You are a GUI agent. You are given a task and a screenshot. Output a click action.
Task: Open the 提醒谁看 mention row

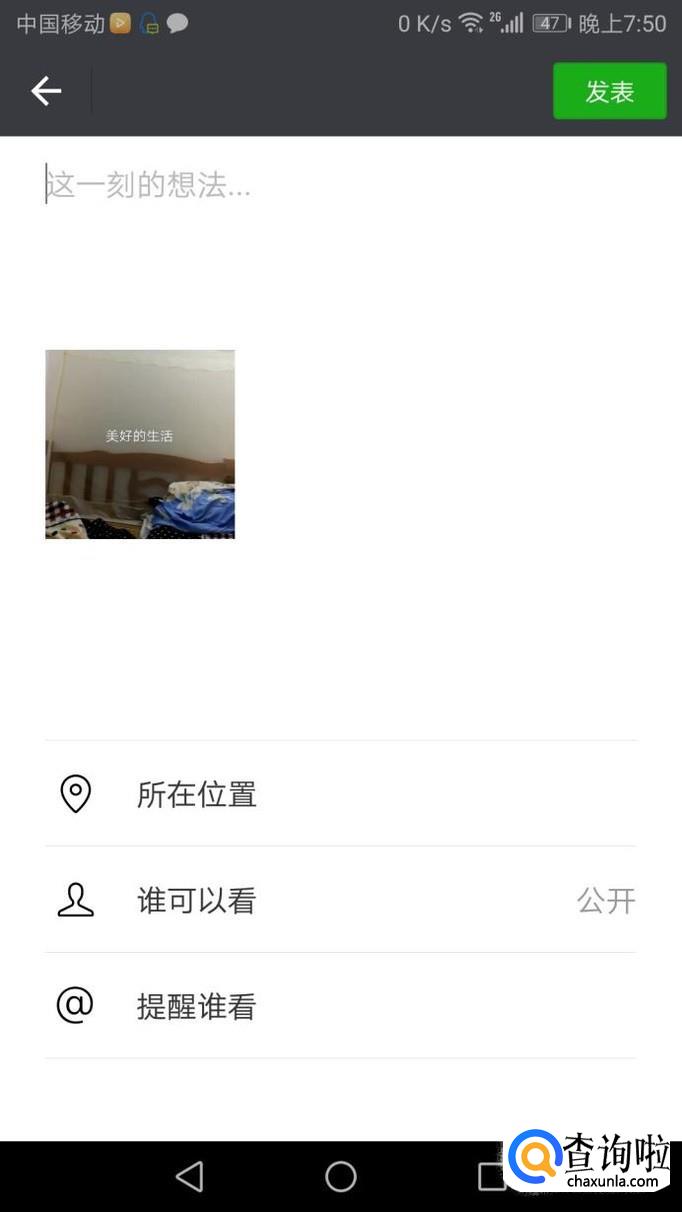pos(340,1006)
